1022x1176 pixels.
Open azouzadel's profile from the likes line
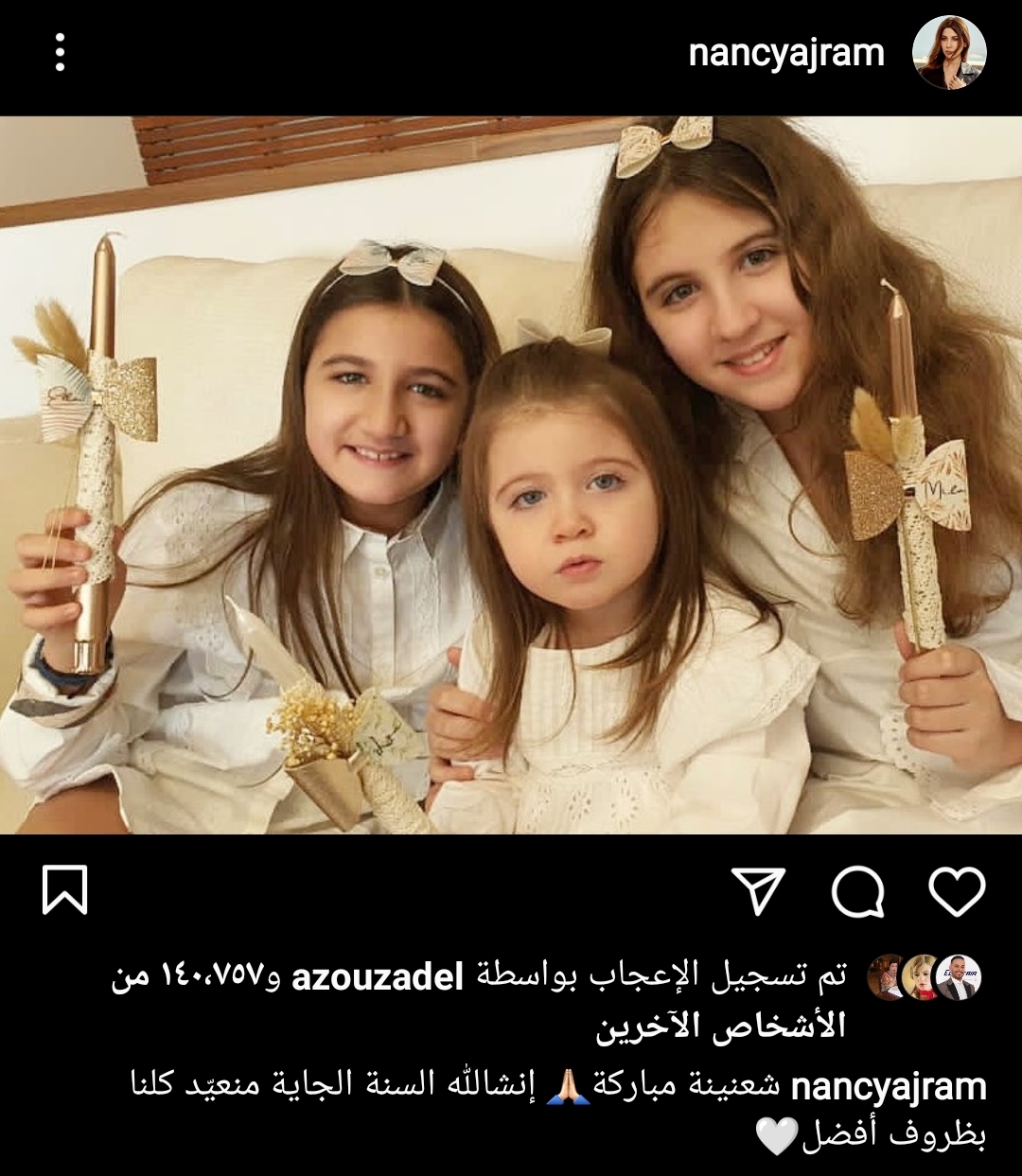click(378, 976)
